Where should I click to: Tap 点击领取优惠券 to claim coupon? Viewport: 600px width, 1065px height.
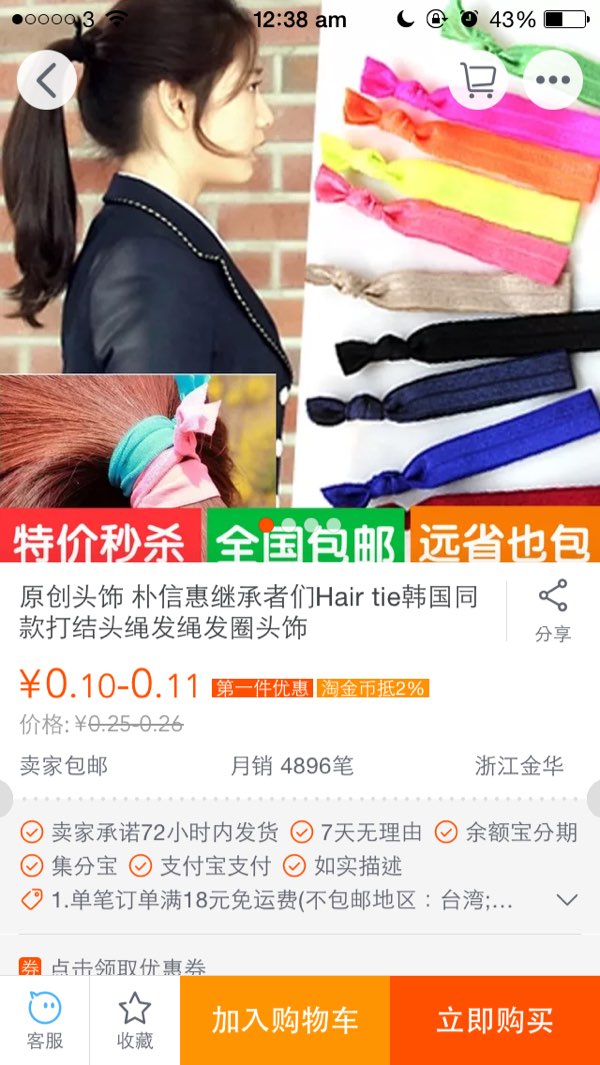point(128,967)
